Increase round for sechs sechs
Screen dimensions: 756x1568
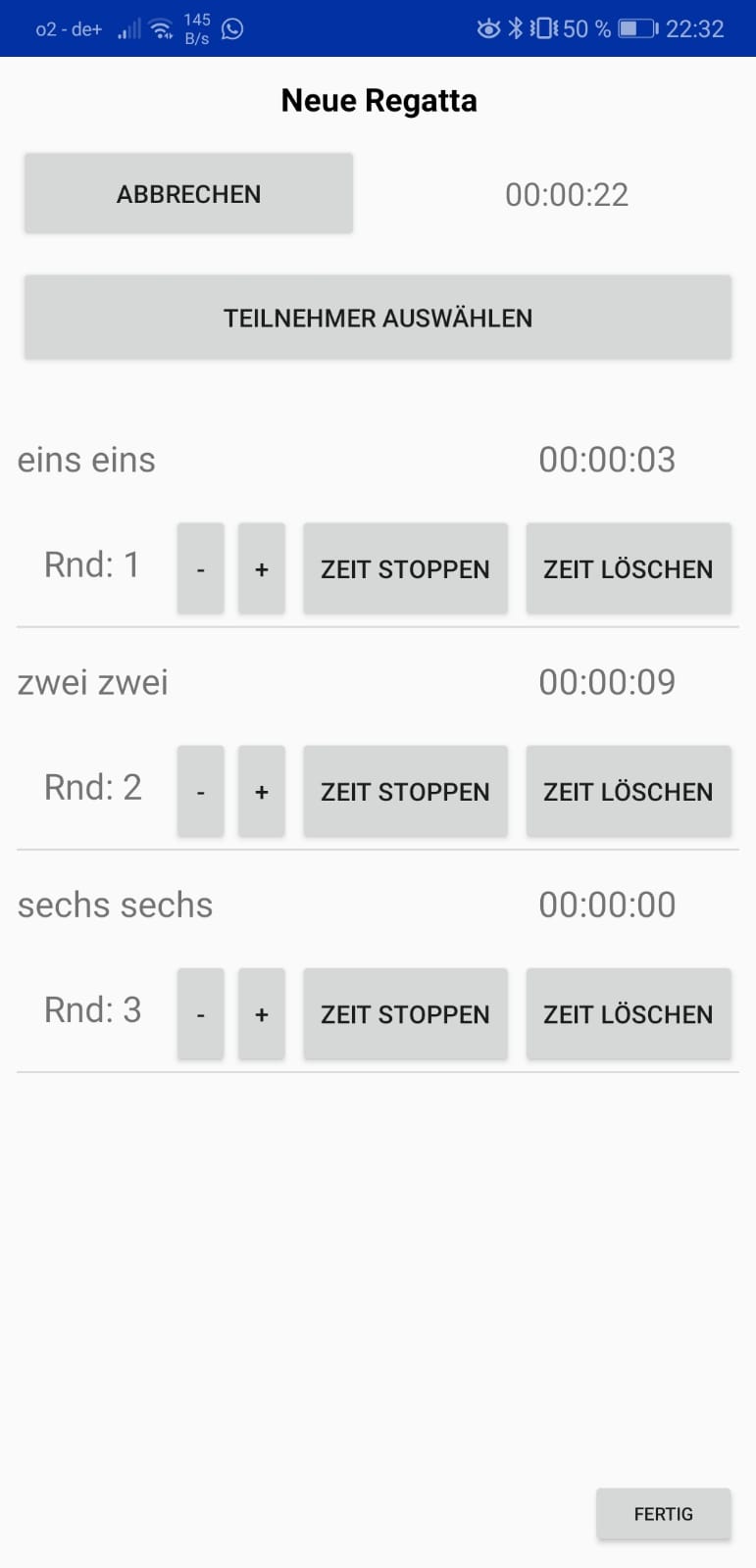[x=261, y=1013]
